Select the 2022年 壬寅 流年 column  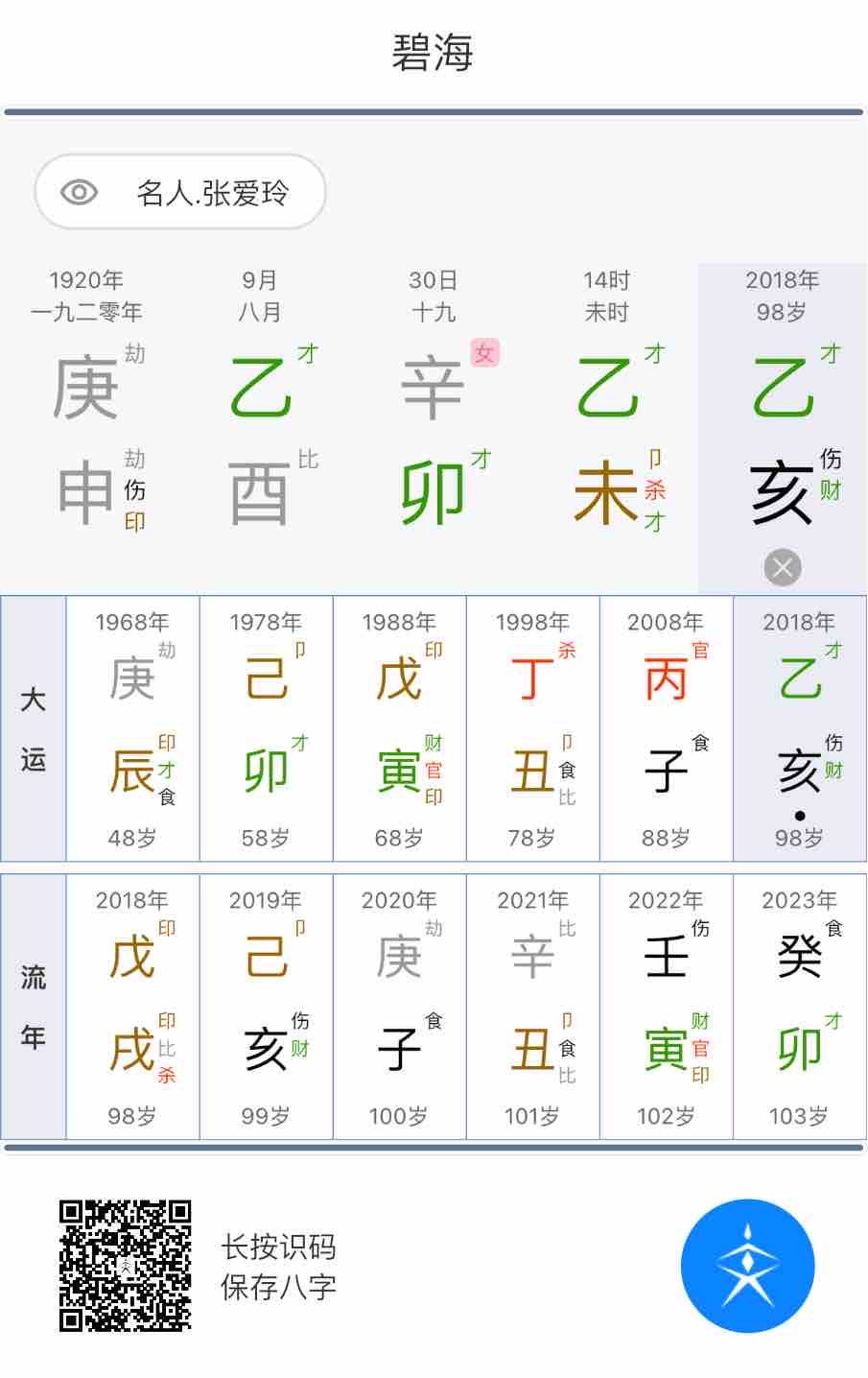(x=666, y=1007)
